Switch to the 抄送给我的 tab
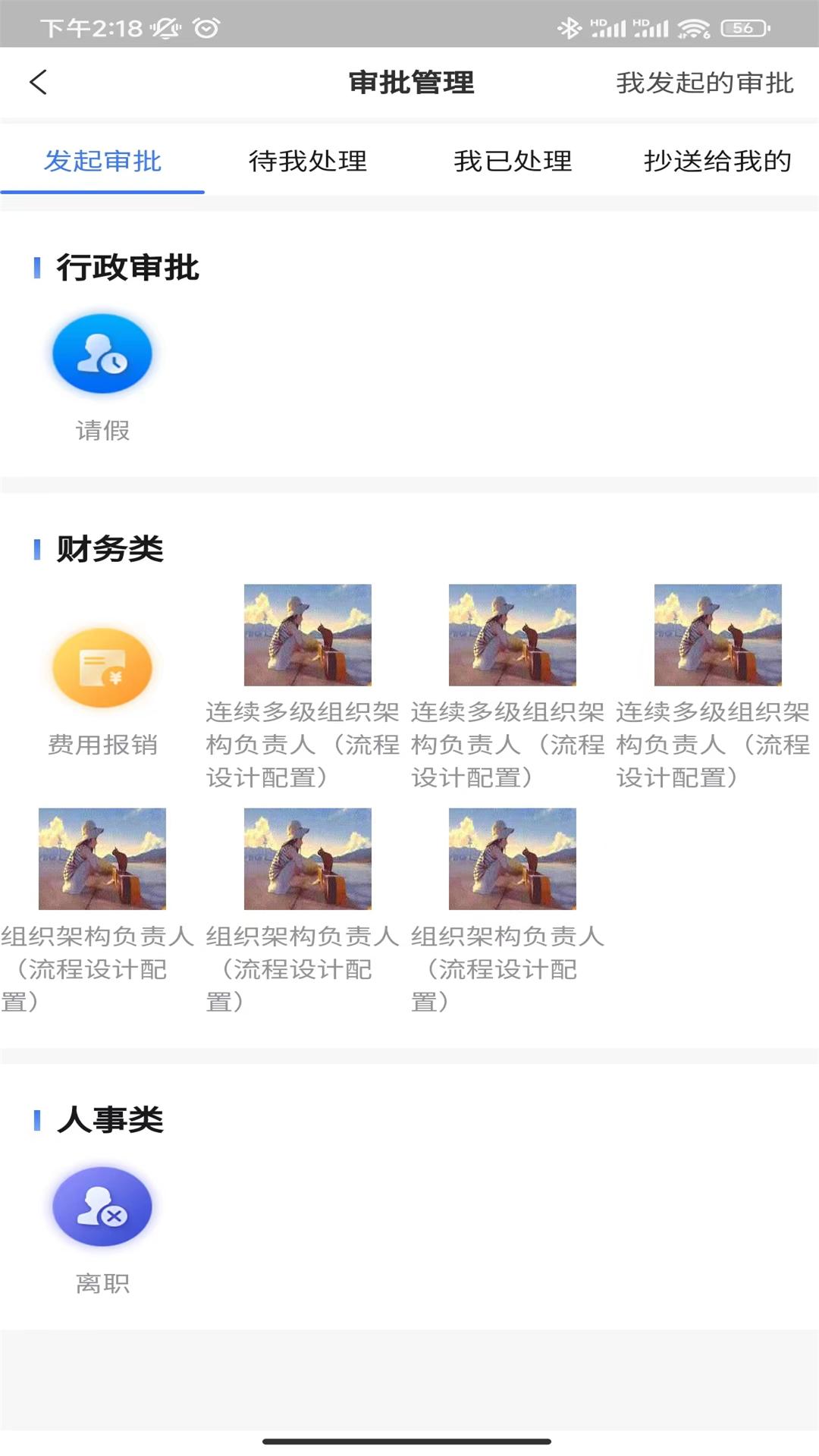This screenshot has height=1456, width=819. coord(717,162)
